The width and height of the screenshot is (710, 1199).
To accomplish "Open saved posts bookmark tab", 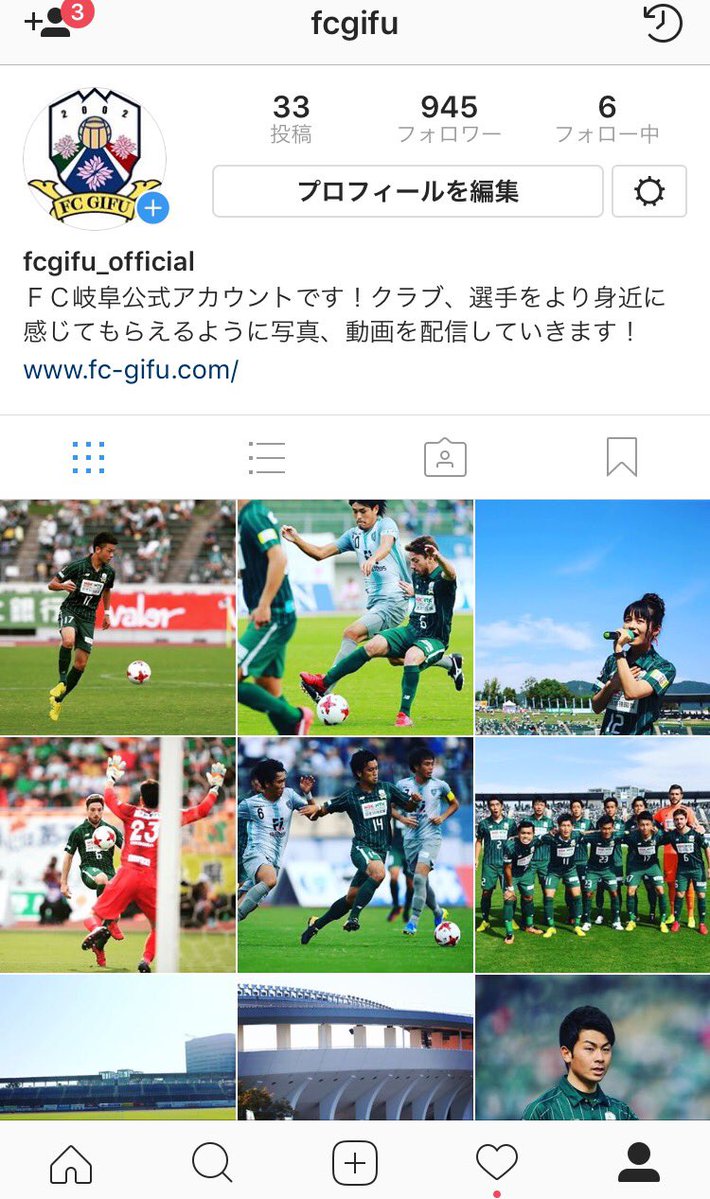I will [x=621, y=458].
